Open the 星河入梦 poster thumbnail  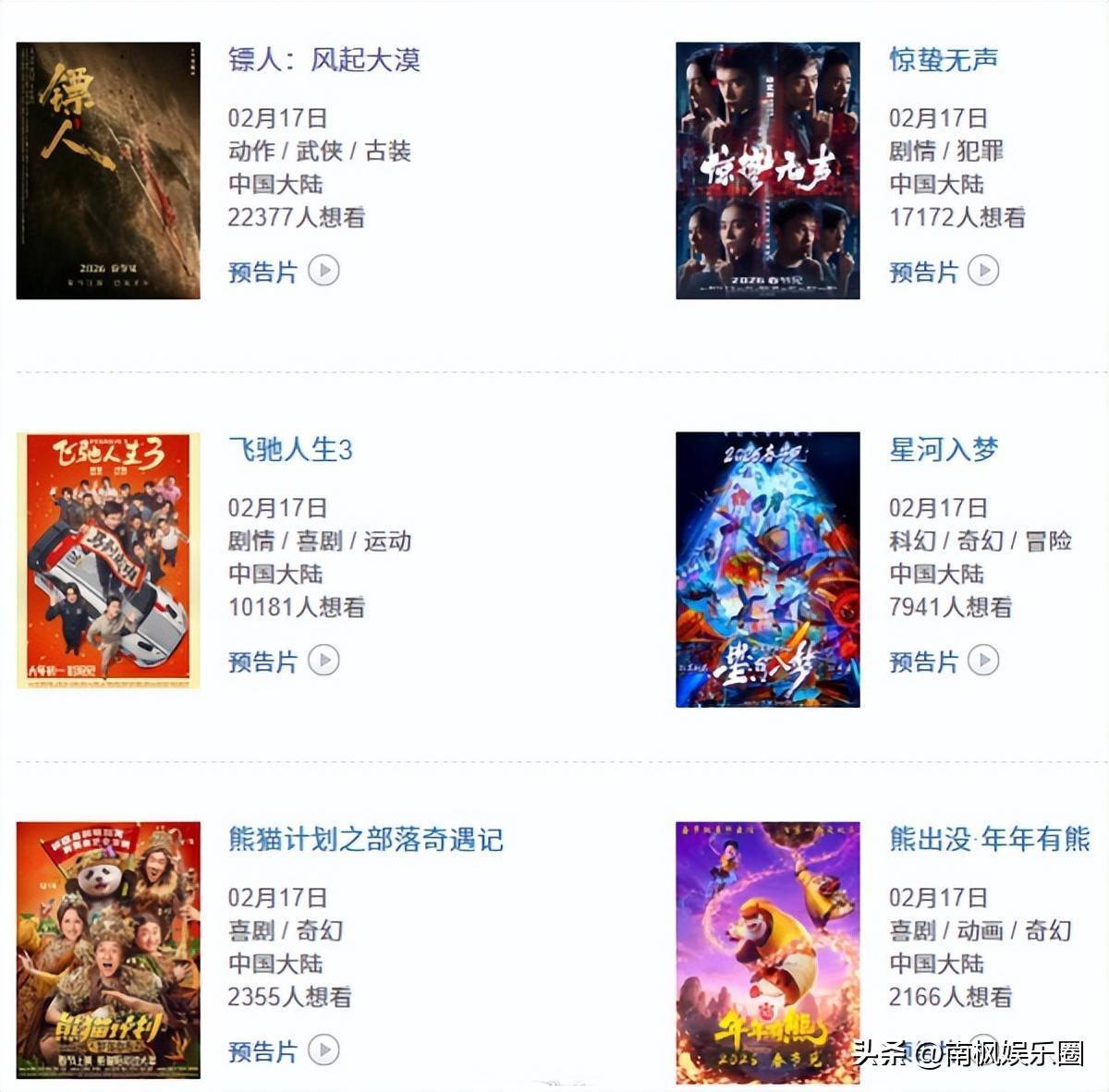768,570
